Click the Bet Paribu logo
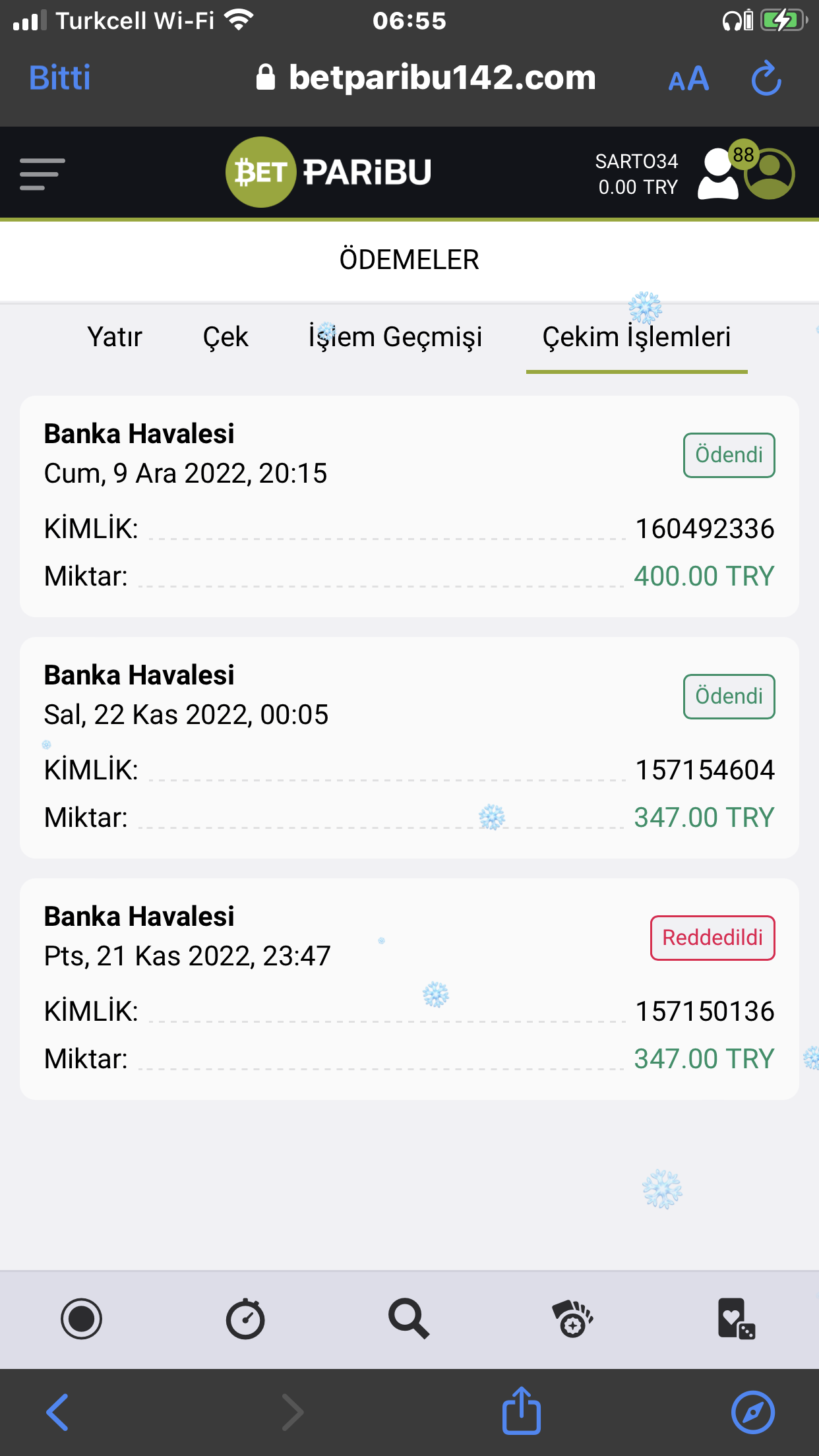Screen dimensions: 819x1456 tap(328, 173)
